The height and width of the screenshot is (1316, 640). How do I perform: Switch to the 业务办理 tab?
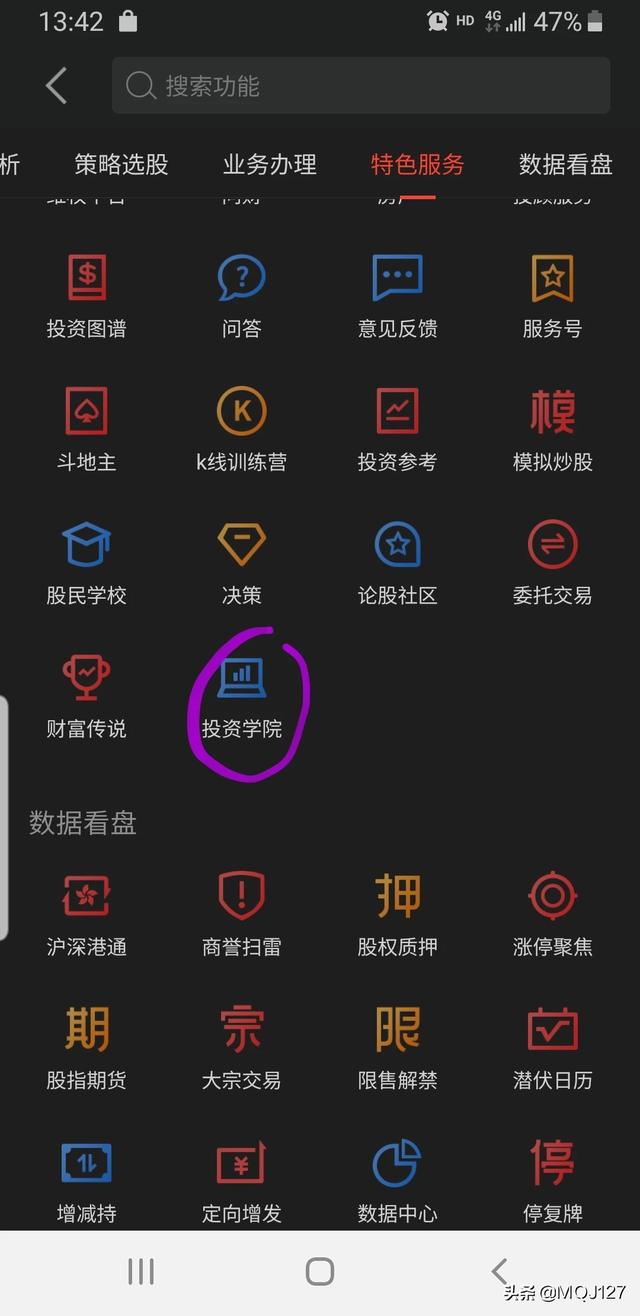click(269, 164)
